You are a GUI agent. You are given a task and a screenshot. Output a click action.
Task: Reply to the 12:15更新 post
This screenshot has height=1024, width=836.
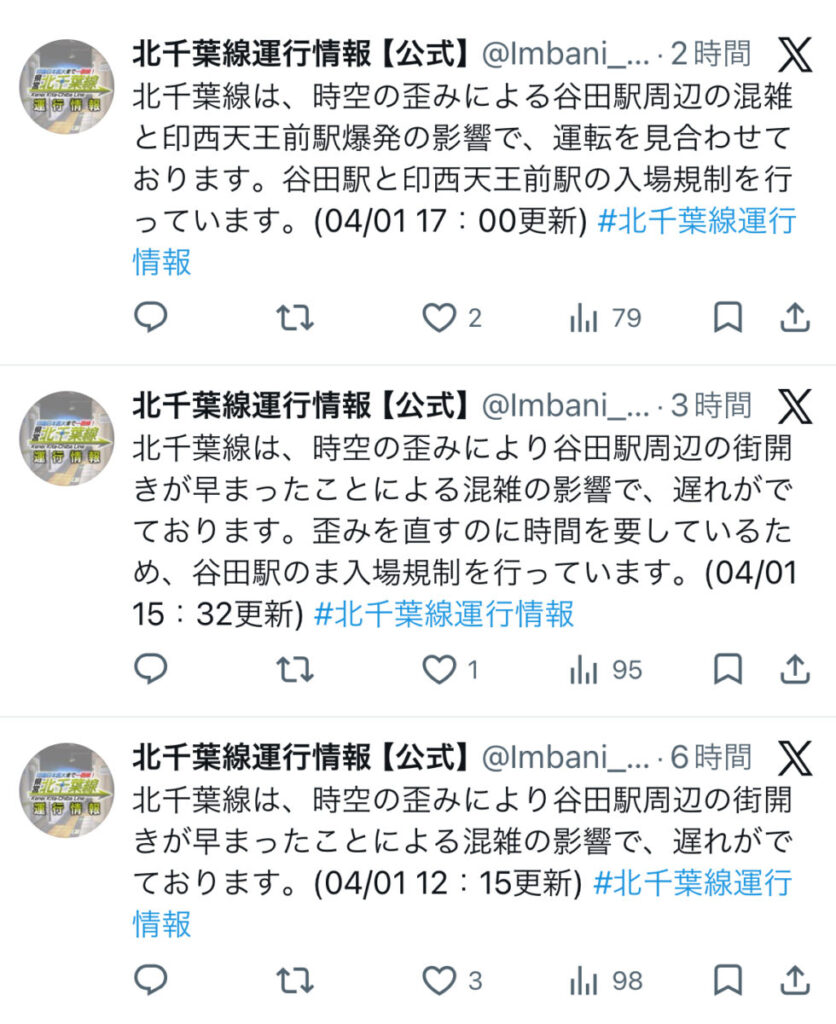pyautogui.click(x=150, y=981)
